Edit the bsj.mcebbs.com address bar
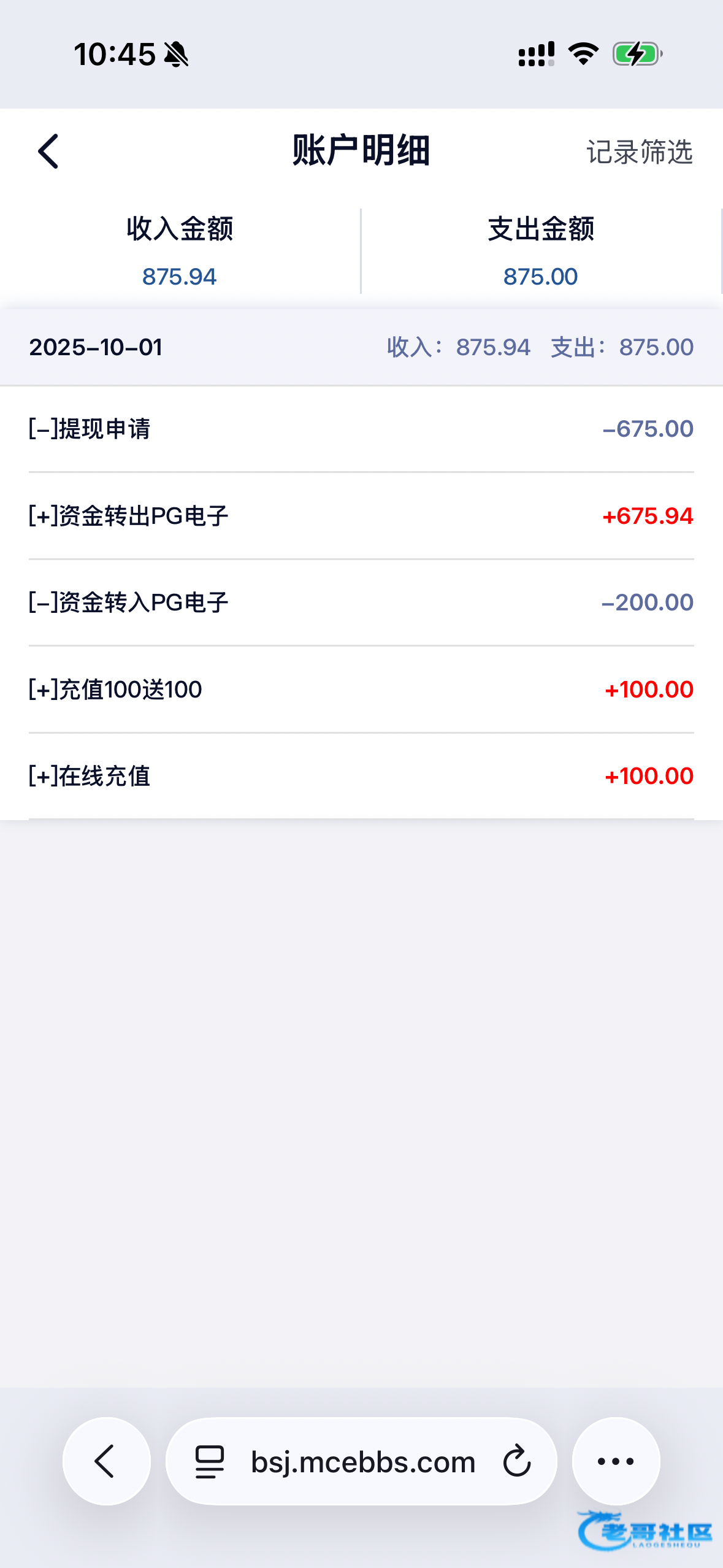This screenshot has height=1568, width=723. [x=363, y=1462]
